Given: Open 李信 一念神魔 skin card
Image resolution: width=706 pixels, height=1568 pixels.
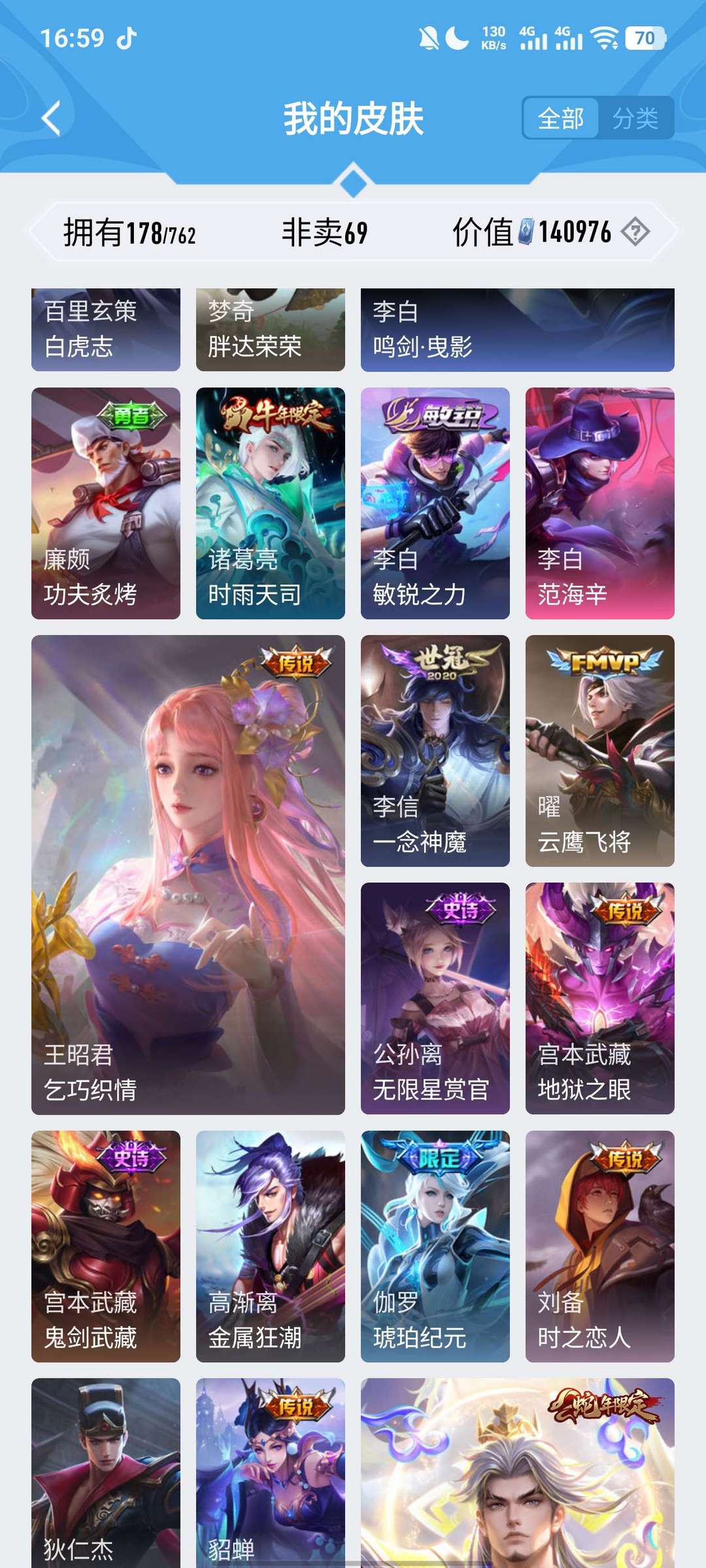Looking at the screenshot, I should pos(435,751).
